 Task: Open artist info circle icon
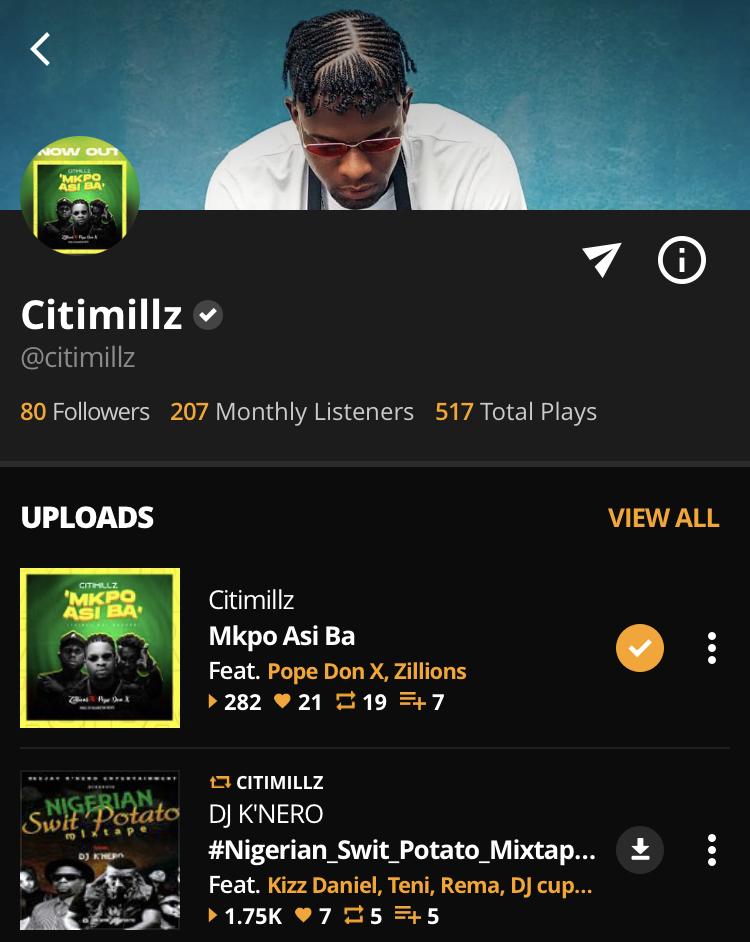[x=682, y=260]
